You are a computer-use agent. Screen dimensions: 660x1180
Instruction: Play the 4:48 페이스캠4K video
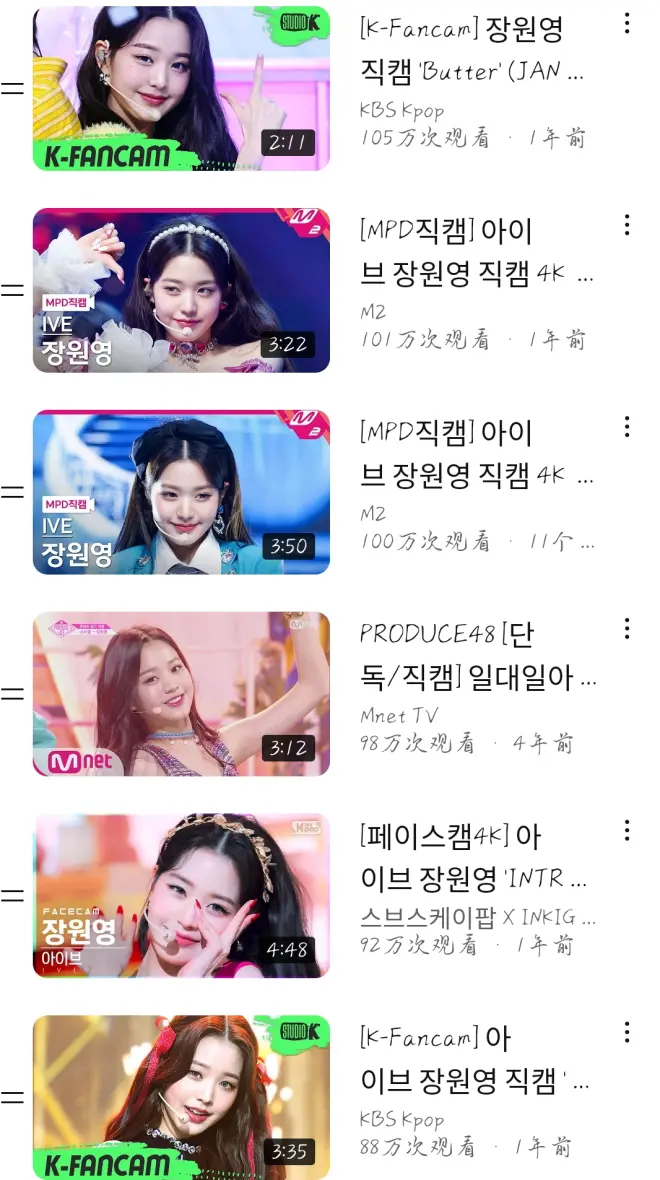click(x=181, y=896)
